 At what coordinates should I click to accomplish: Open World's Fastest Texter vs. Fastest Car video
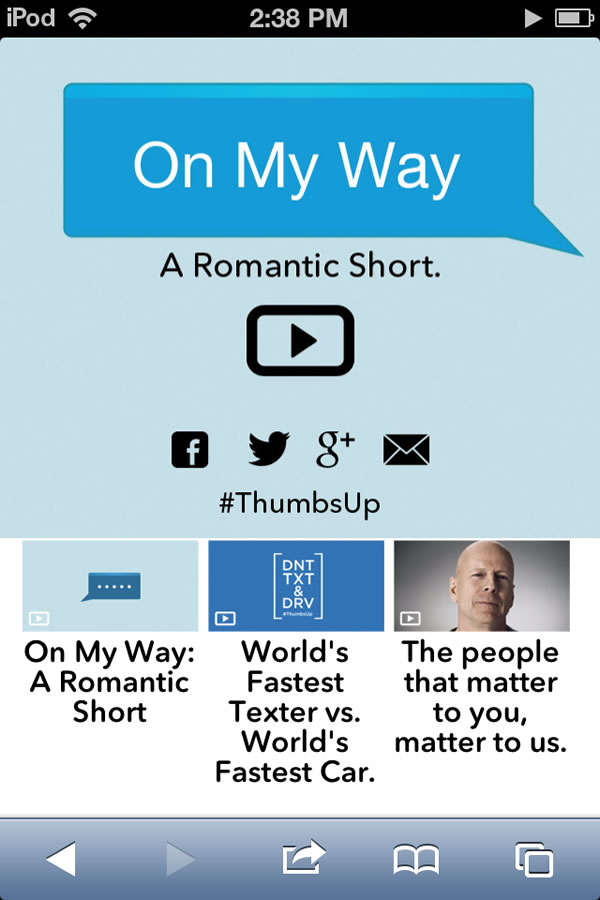(296, 586)
